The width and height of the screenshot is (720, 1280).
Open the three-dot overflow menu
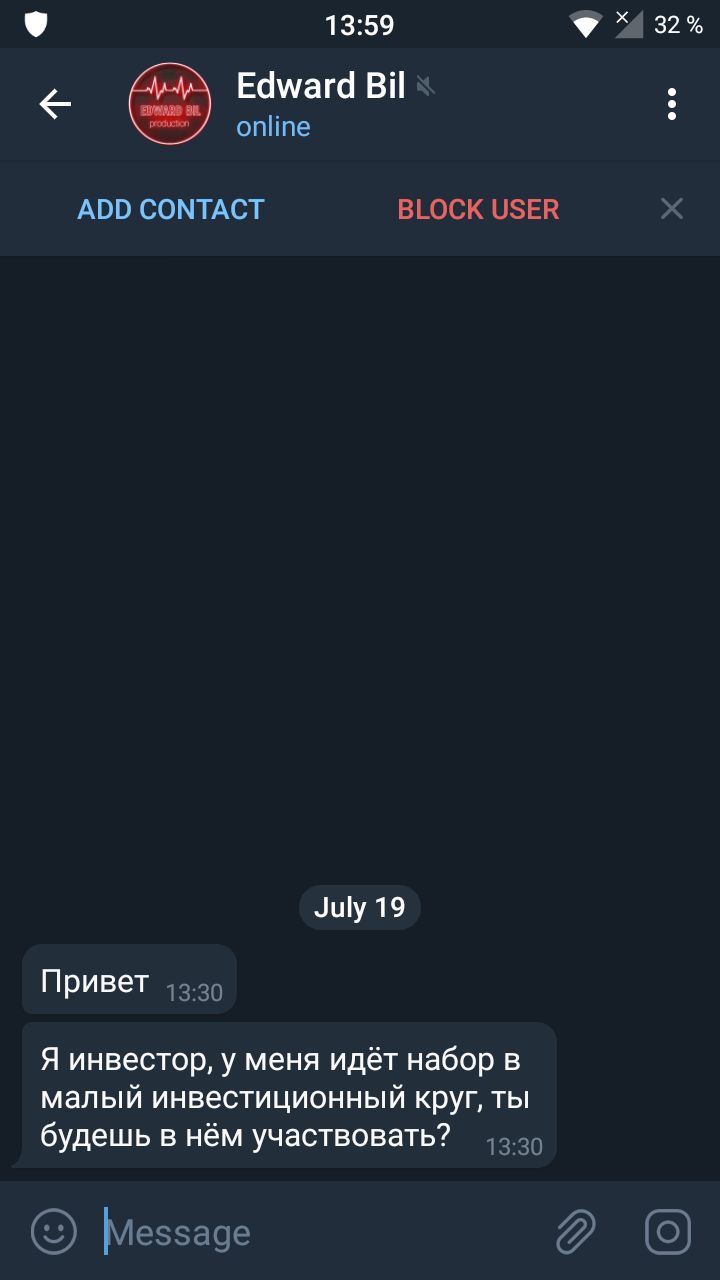[x=672, y=104]
